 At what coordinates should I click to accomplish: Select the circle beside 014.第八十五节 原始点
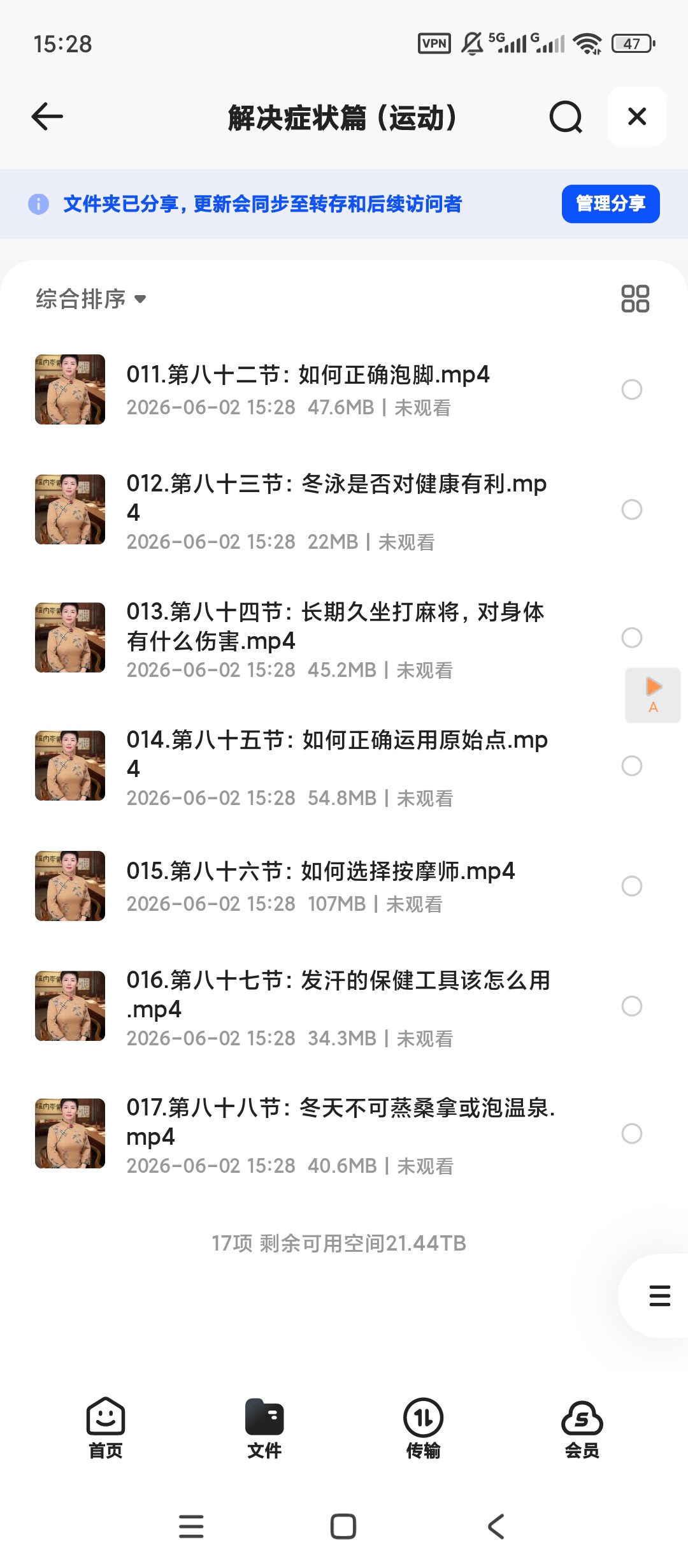pyautogui.click(x=631, y=766)
